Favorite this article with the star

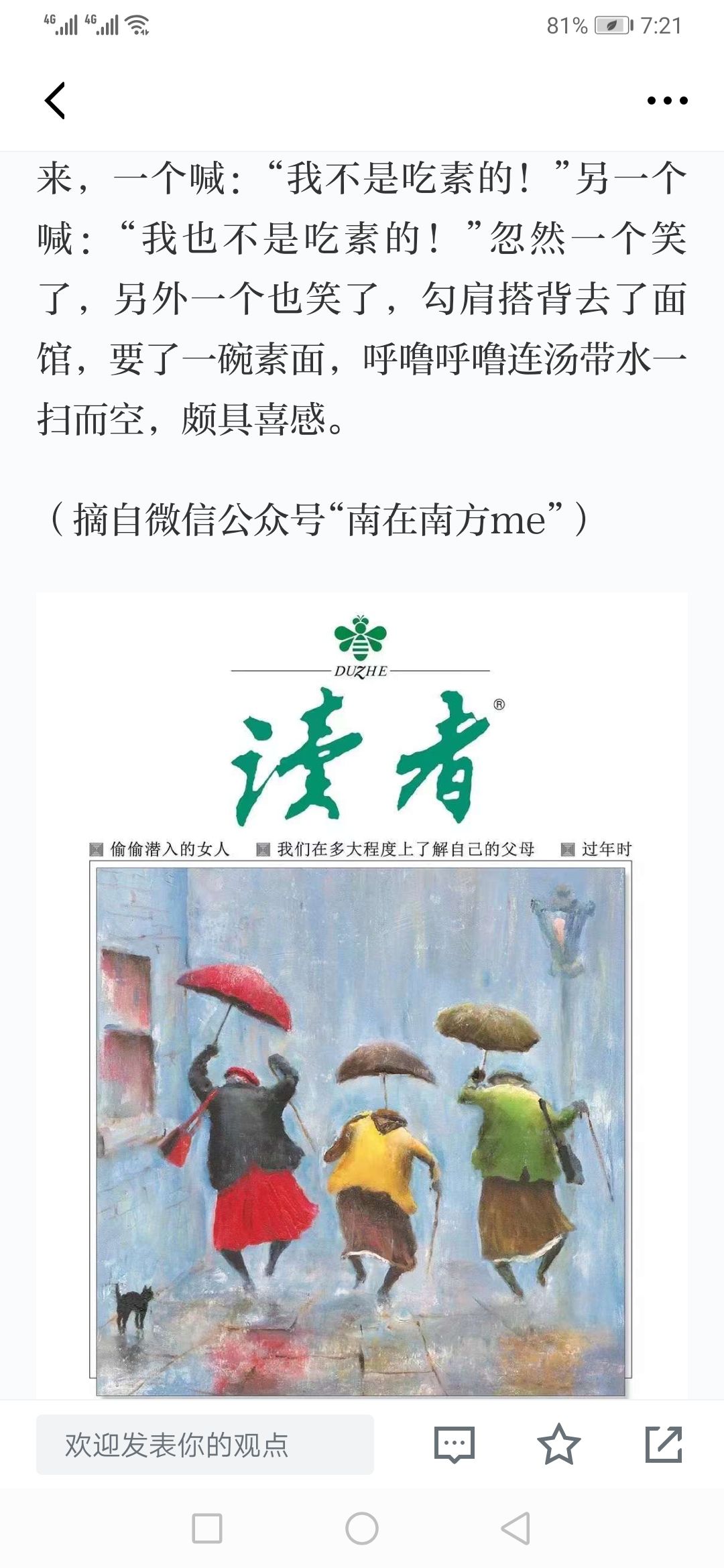(559, 1445)
